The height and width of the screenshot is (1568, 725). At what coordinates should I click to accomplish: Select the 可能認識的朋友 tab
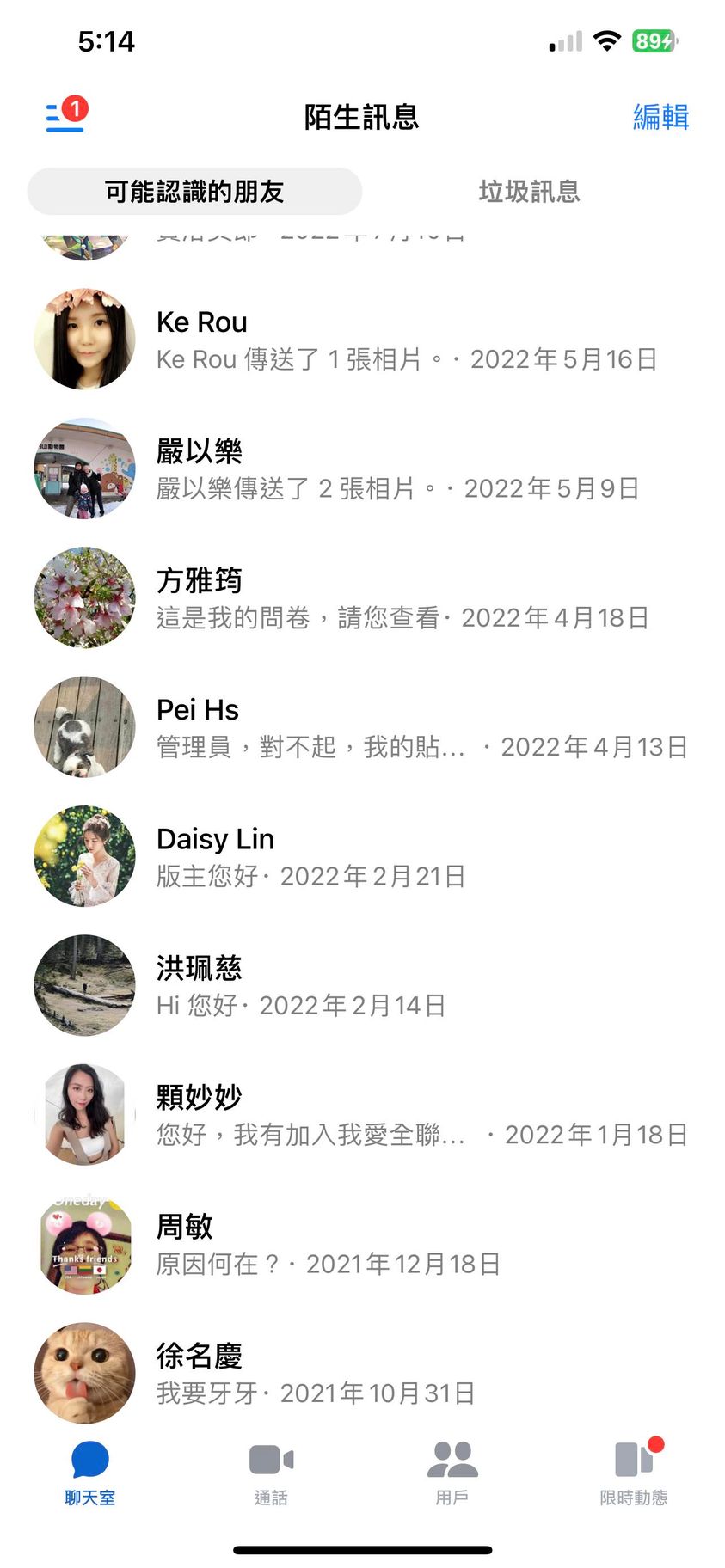click(194, 191)
